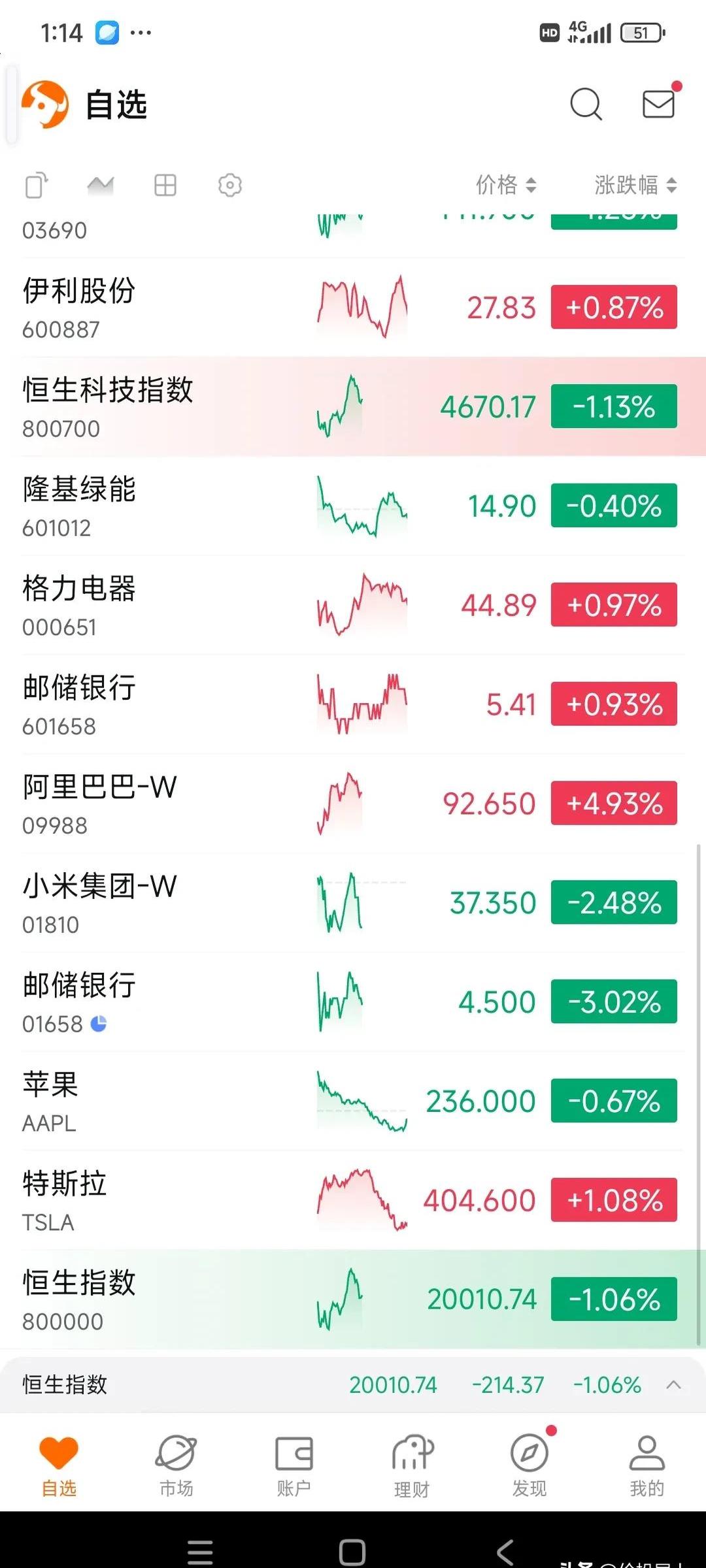
Task: Tap the -2.48% badge for 小米集团-W
Action: click(614, 904)
